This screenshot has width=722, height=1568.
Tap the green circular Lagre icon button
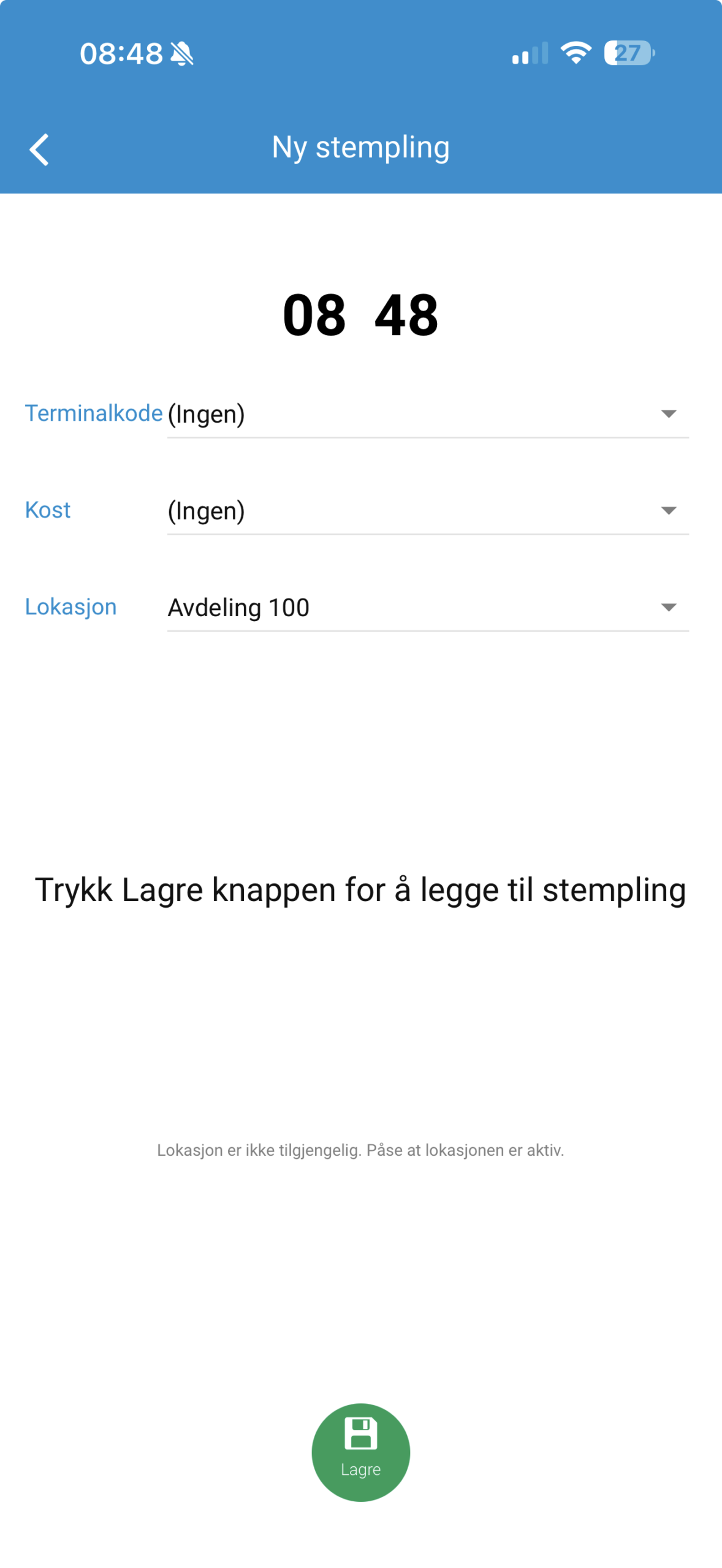(x=360, y=1452)
